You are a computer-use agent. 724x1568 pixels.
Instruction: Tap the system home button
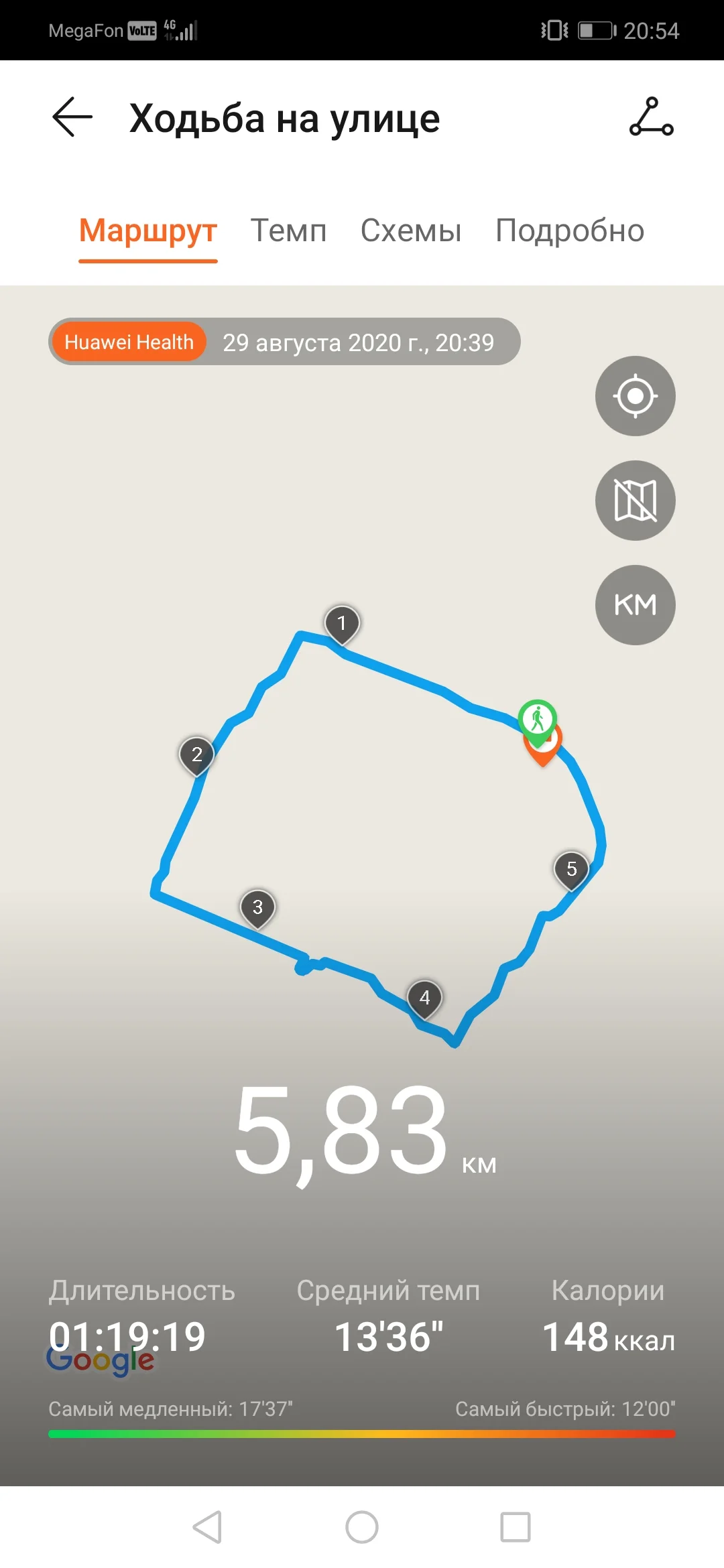tap(362, 1527)
